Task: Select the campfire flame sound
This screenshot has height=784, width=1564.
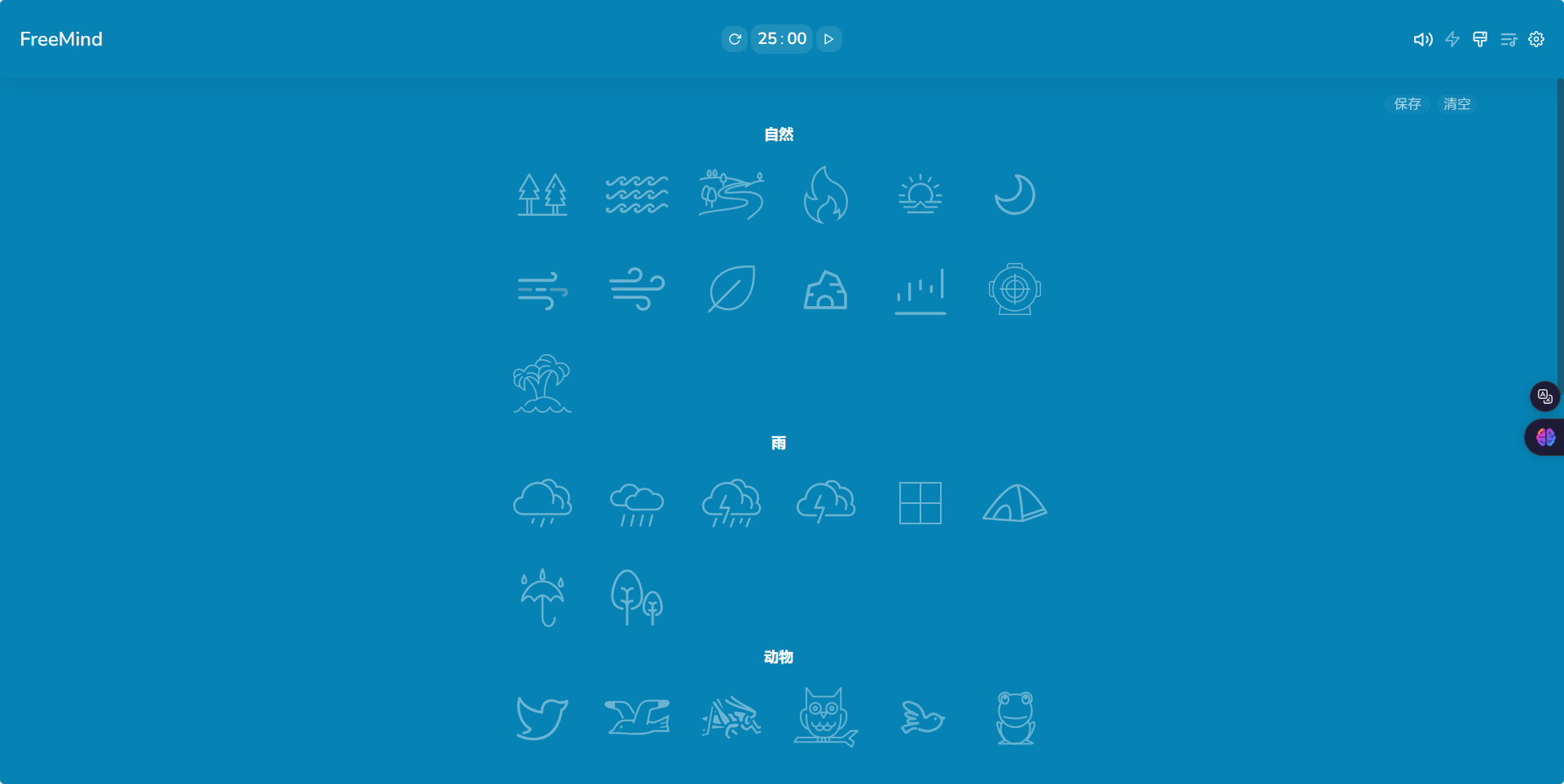Action: tap(825, 195)
